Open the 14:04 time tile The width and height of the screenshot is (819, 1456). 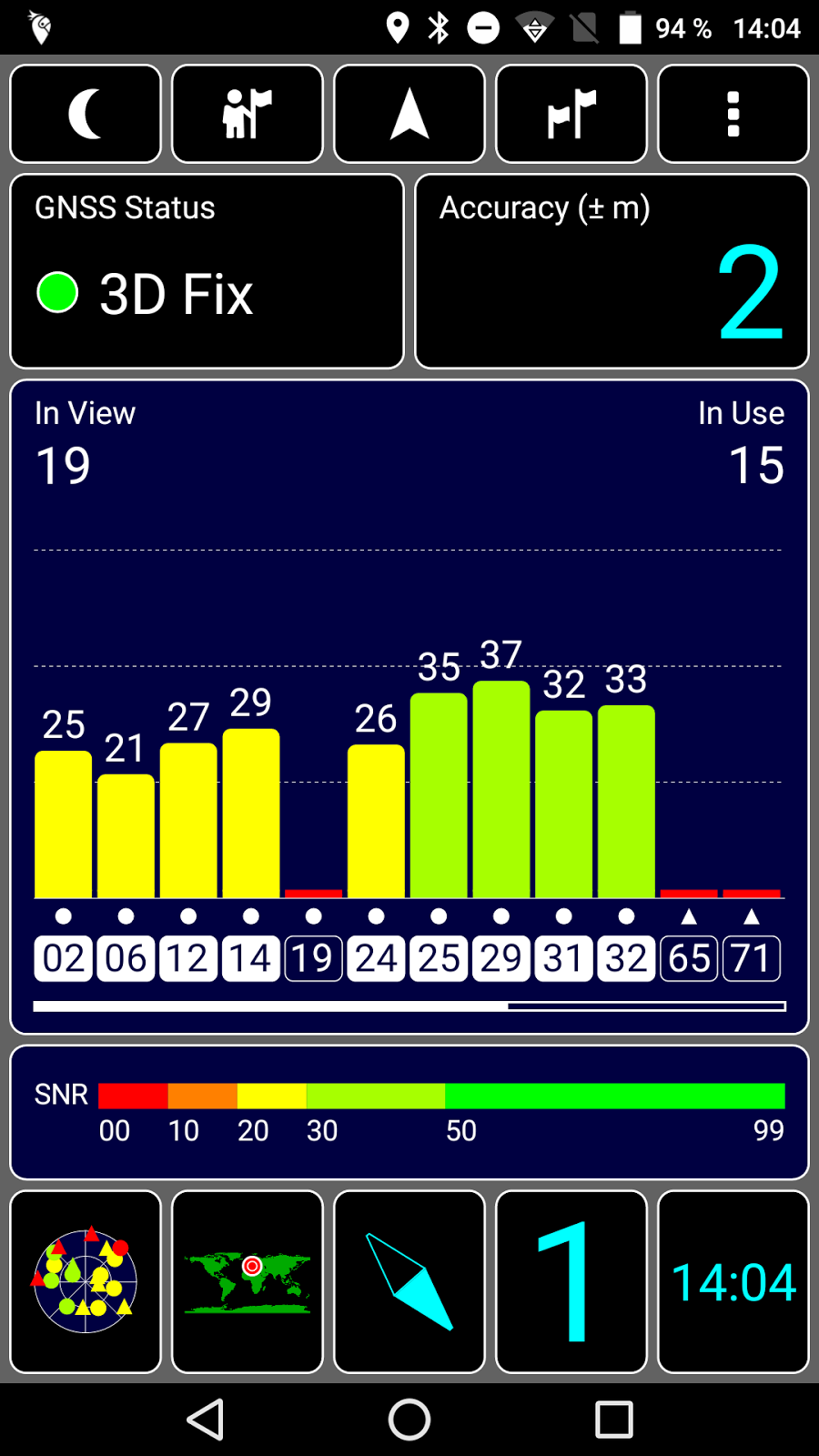733,1281
